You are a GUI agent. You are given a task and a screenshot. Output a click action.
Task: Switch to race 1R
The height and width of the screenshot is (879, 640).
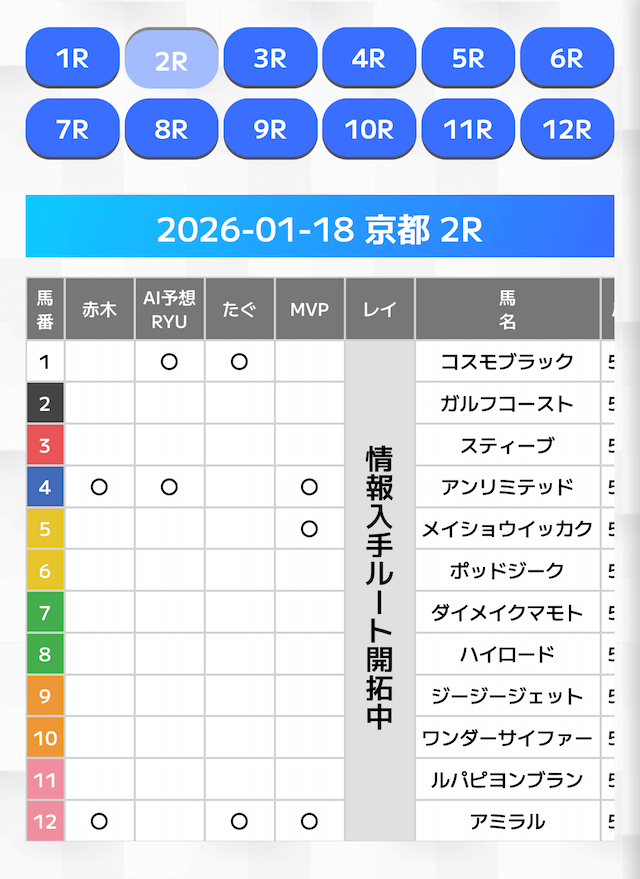click(72, 58)
